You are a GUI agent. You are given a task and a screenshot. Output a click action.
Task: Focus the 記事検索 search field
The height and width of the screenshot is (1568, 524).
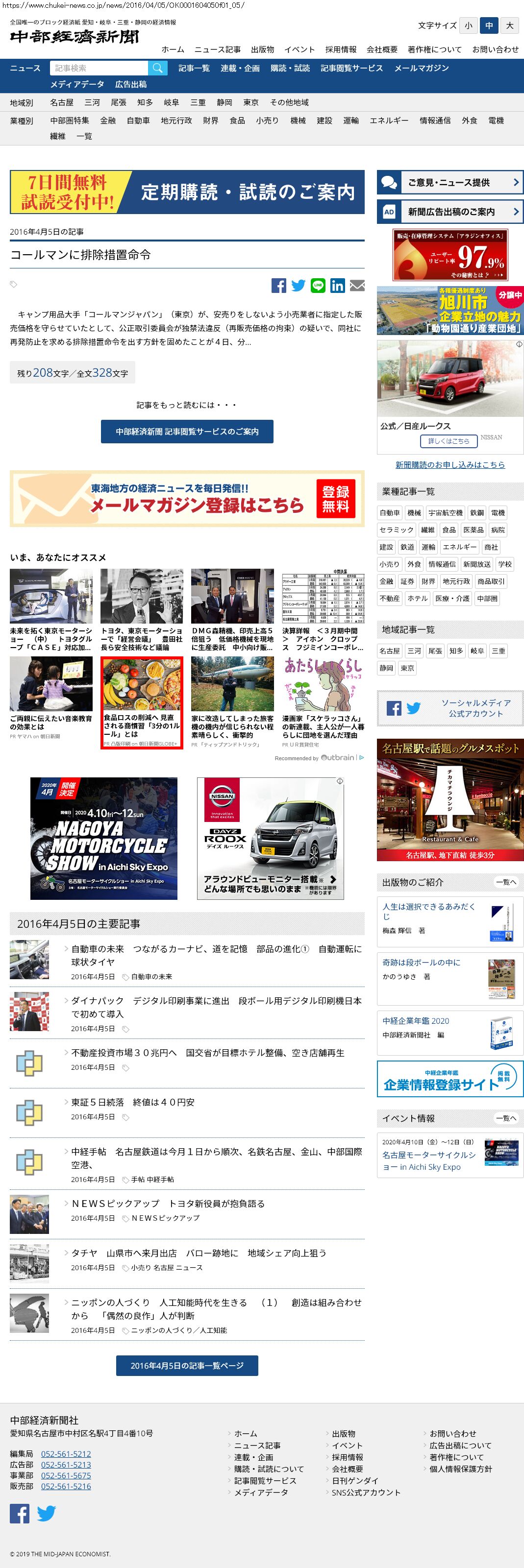tap(99, 68)
